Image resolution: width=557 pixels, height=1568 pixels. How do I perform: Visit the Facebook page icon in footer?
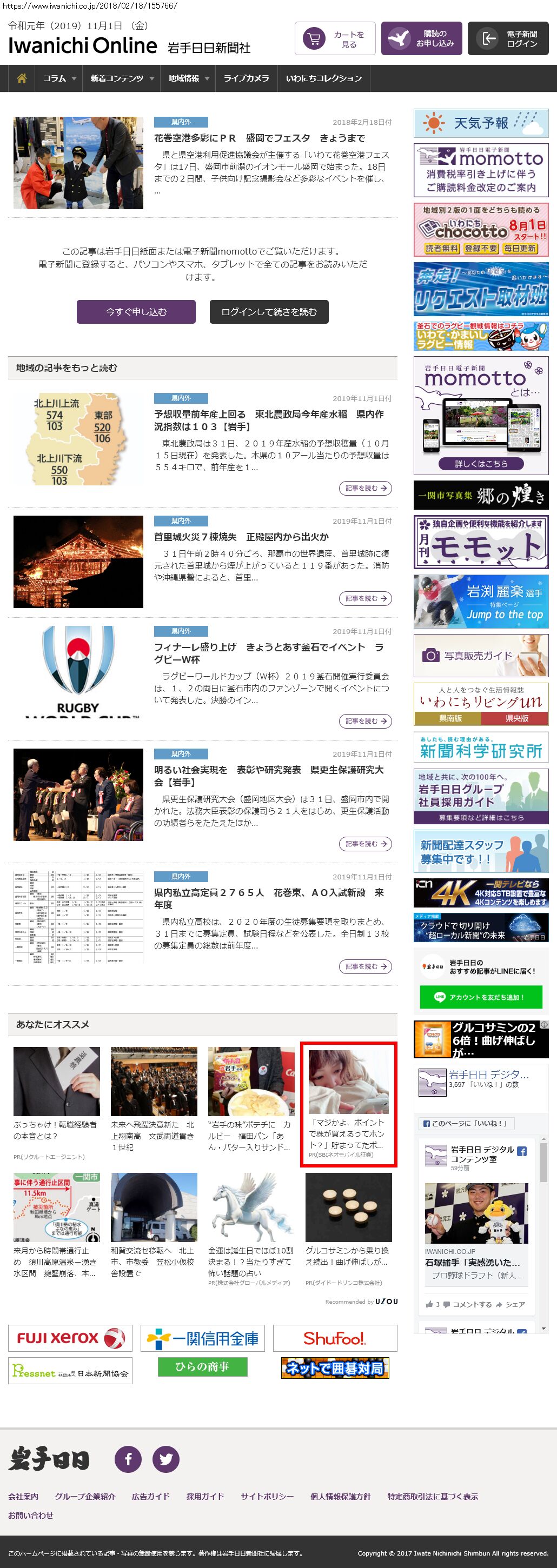coord(129,1460)
